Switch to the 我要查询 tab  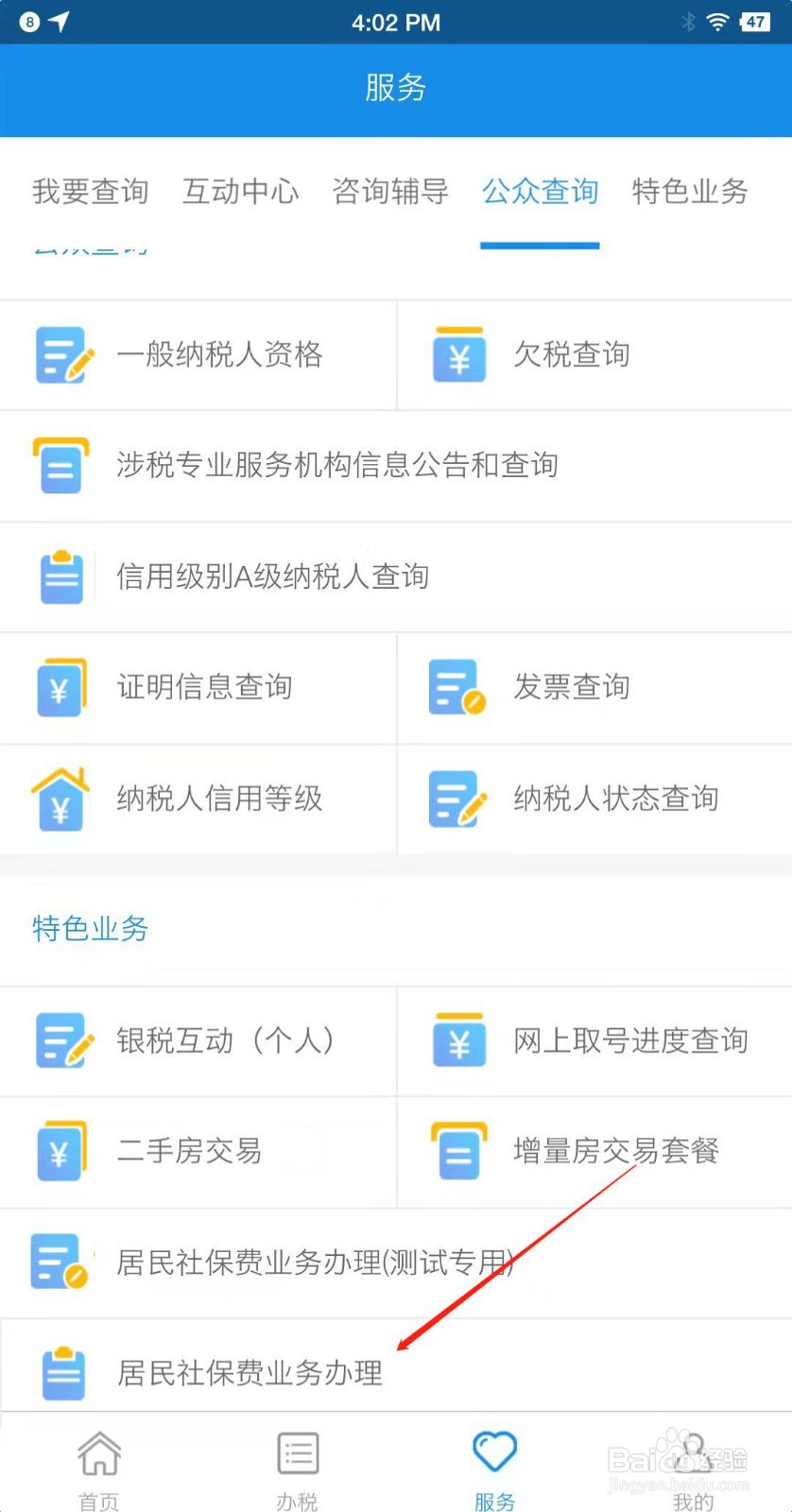[x=91, y=191]
